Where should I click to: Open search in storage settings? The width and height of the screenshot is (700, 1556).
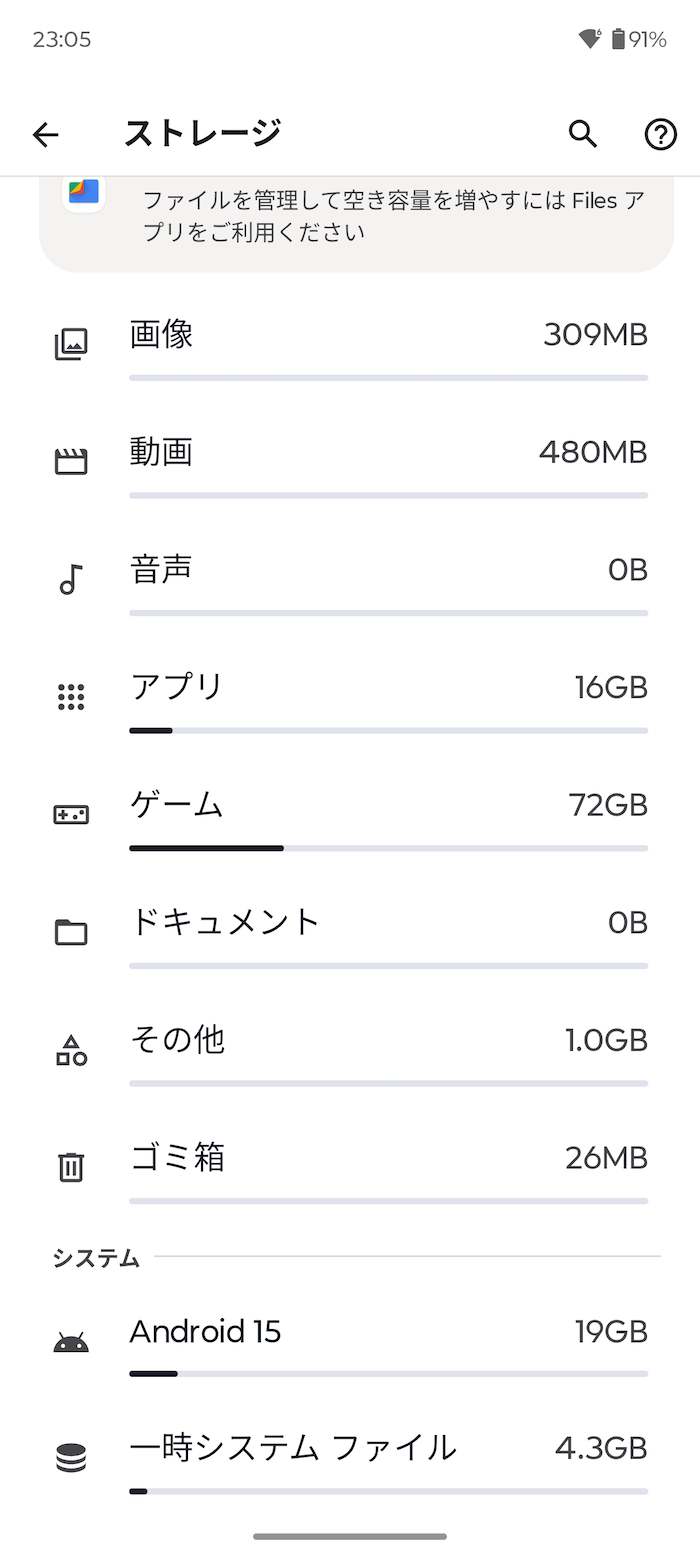[583, 134]
